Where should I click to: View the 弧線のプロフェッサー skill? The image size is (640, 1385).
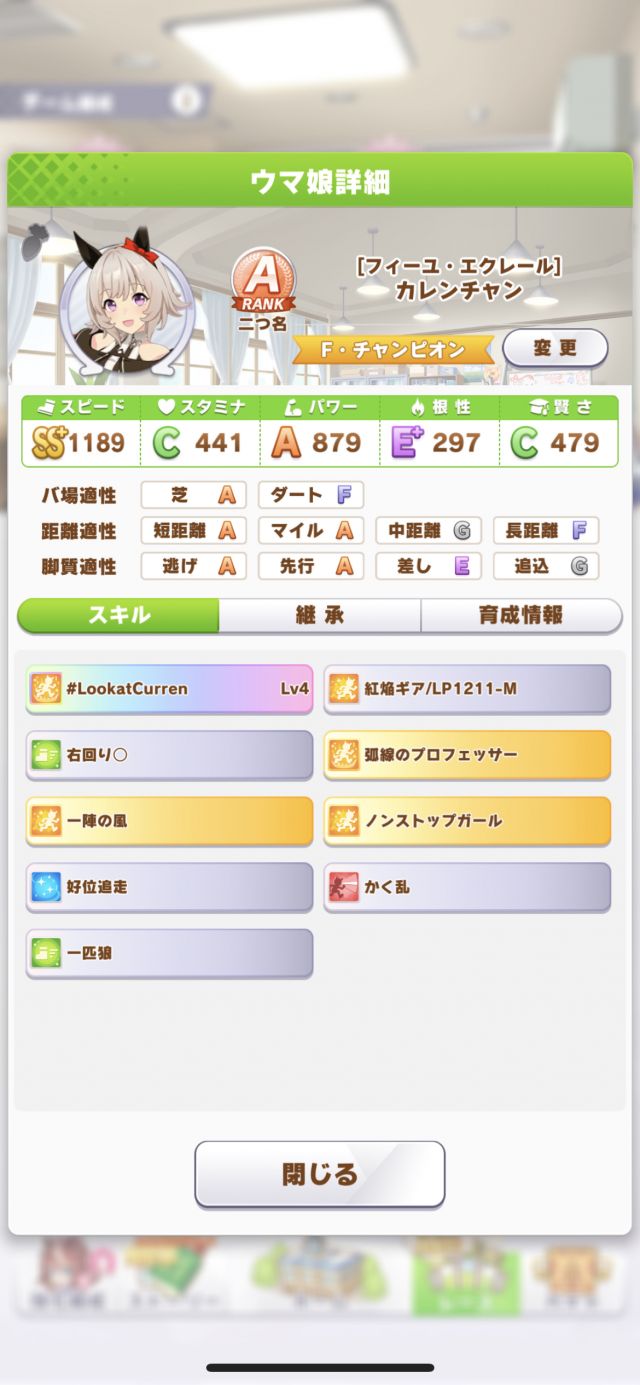[467, 755]
